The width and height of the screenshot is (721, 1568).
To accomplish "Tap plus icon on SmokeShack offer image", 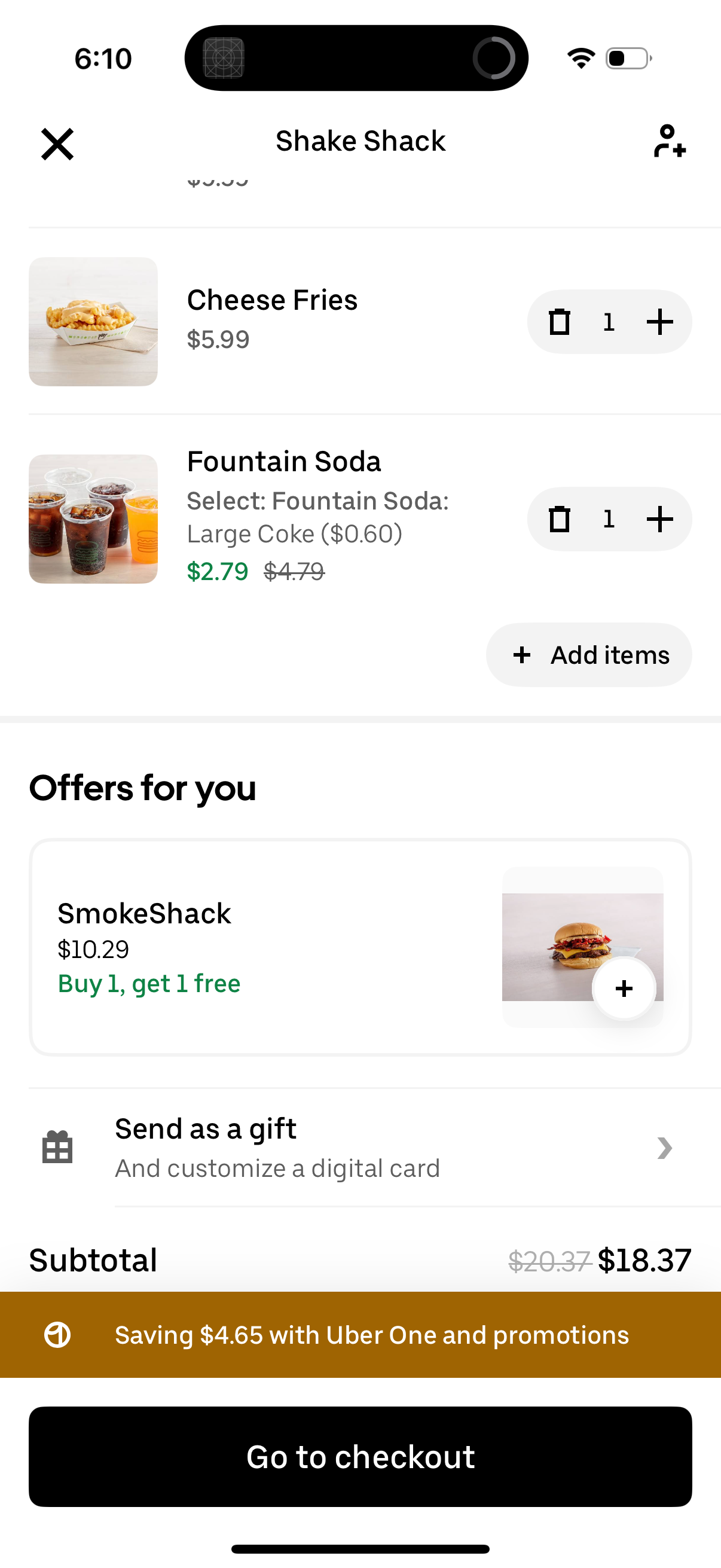I will click(624, 988).
